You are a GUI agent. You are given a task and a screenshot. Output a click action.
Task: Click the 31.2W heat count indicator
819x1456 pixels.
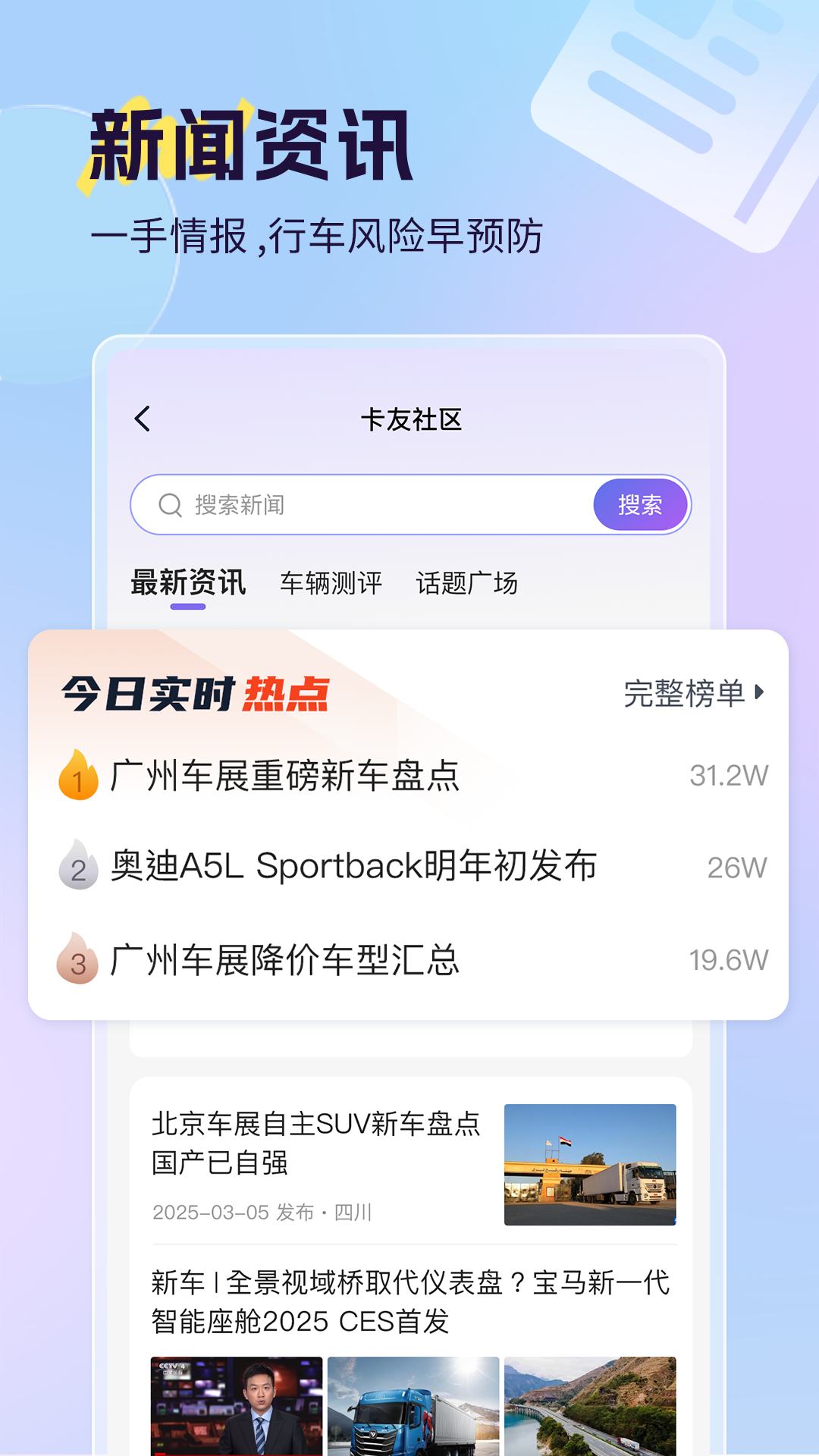(730, 775)
